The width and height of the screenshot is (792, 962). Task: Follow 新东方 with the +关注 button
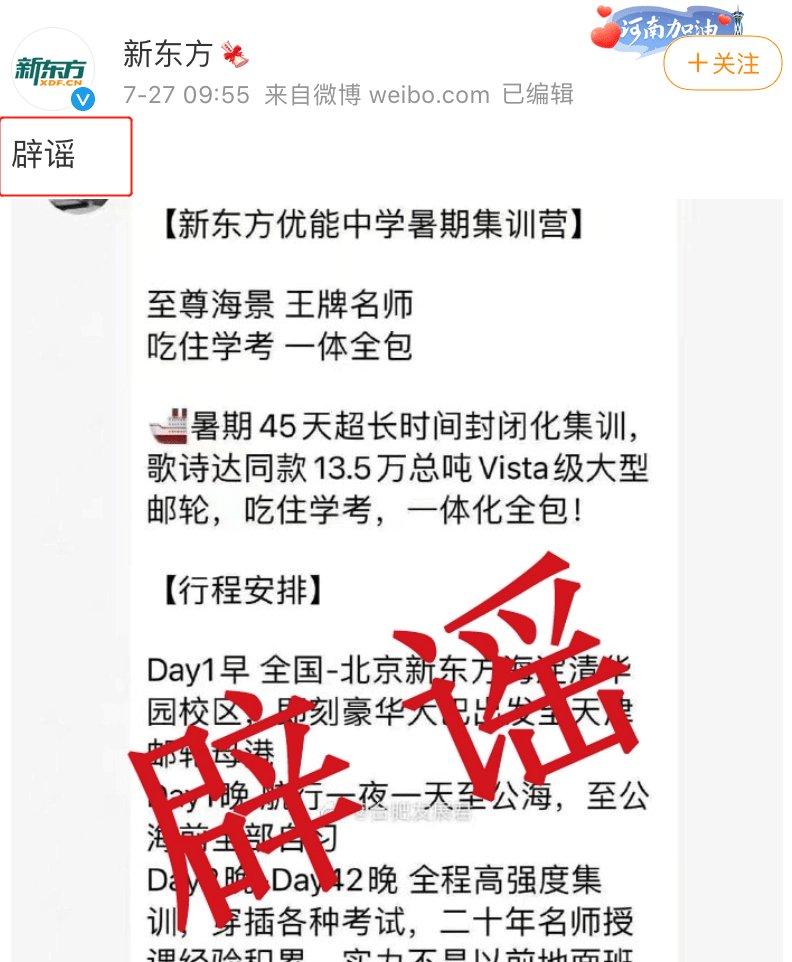[724, 64]
